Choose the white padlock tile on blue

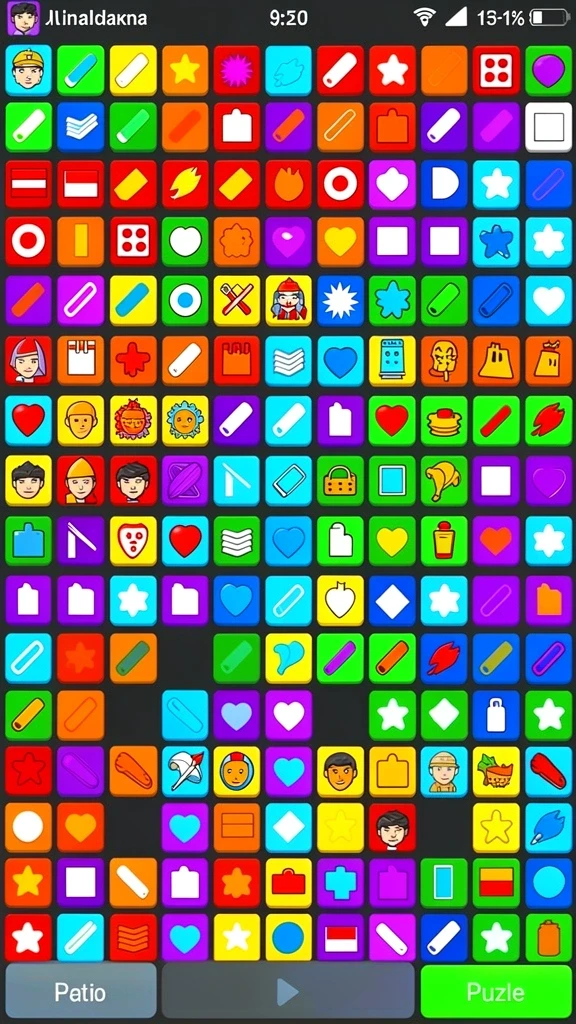coord(496,714)
